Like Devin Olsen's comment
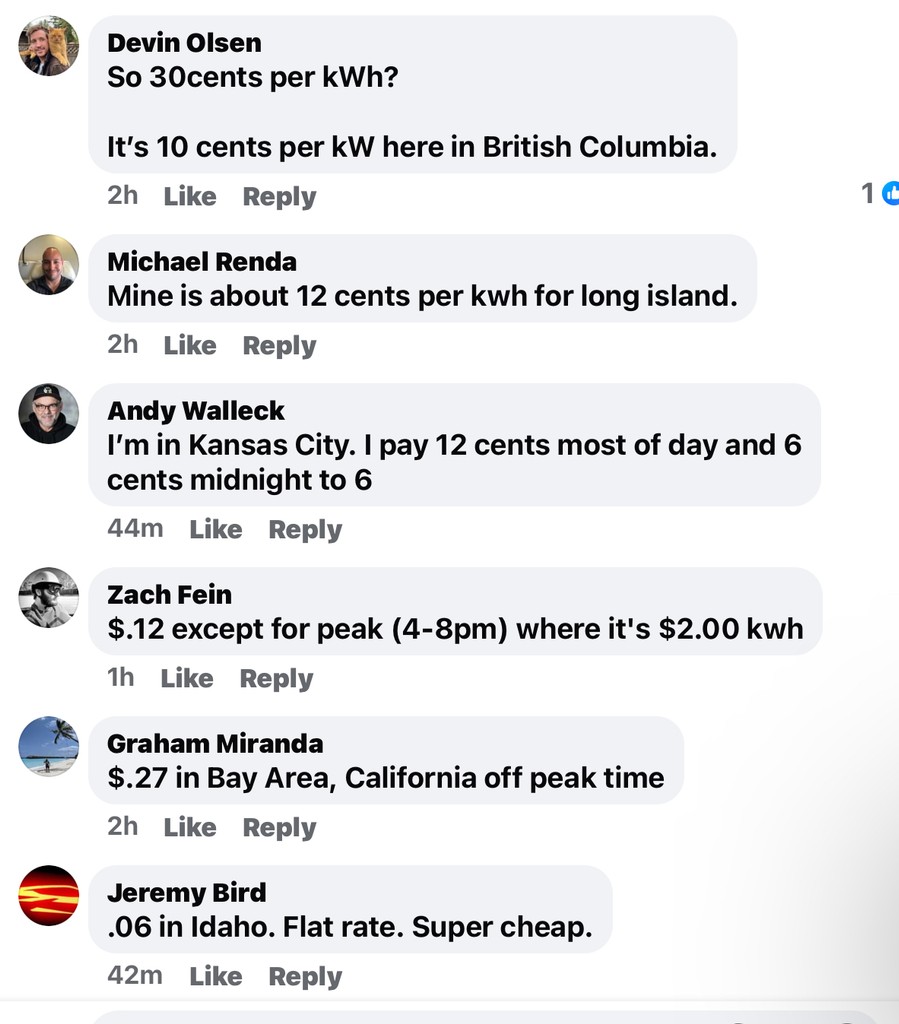 click(190, 196)
